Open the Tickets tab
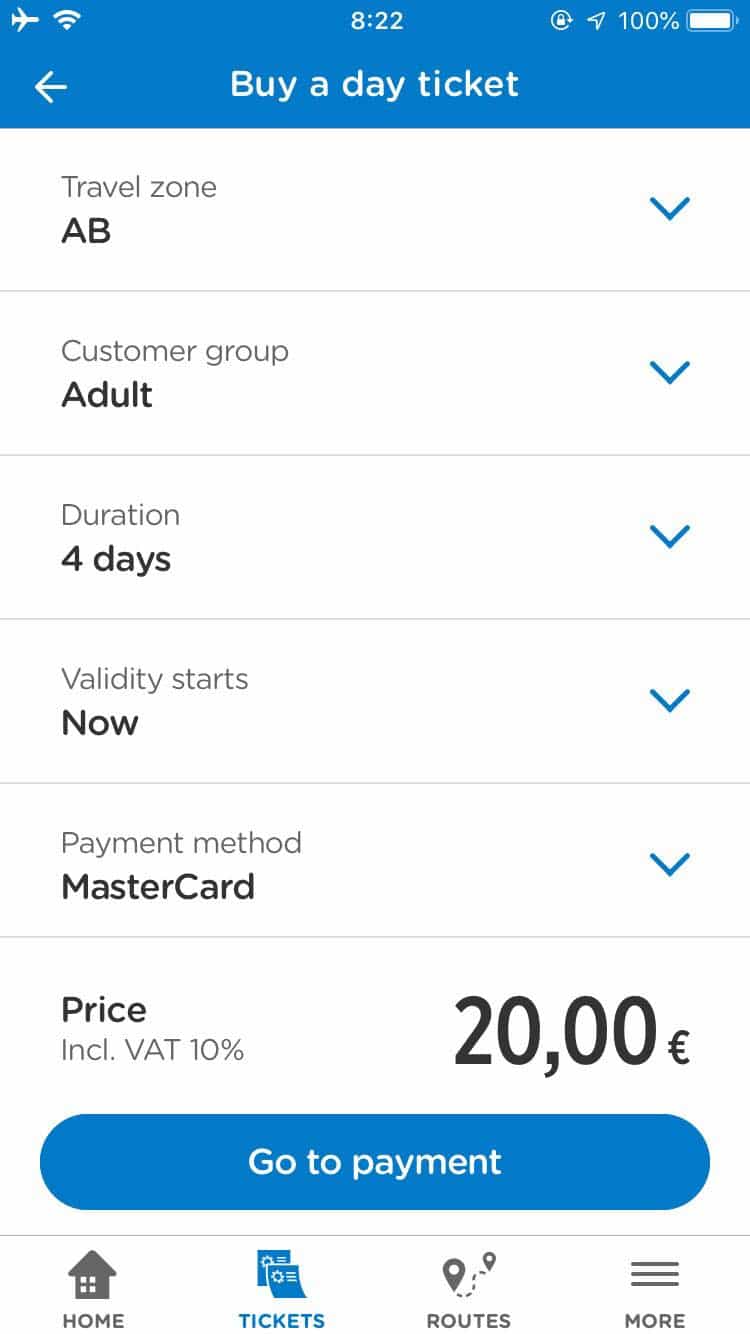Image resolution: width=750 pixels, height=1334 pixels. [x=281, y=1290]
